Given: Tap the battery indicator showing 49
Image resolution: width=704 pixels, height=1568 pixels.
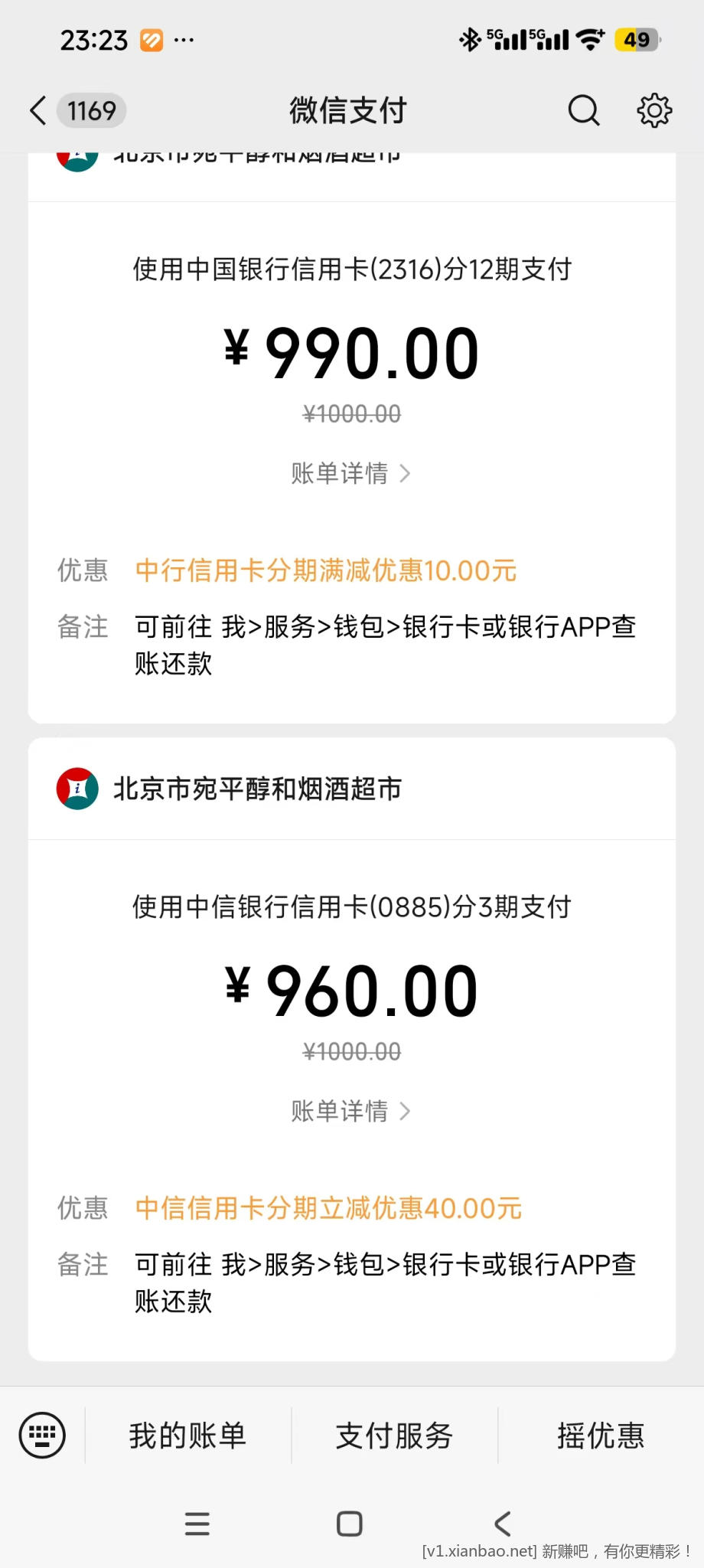Looking at the screenshot, I should click(637, 39).
